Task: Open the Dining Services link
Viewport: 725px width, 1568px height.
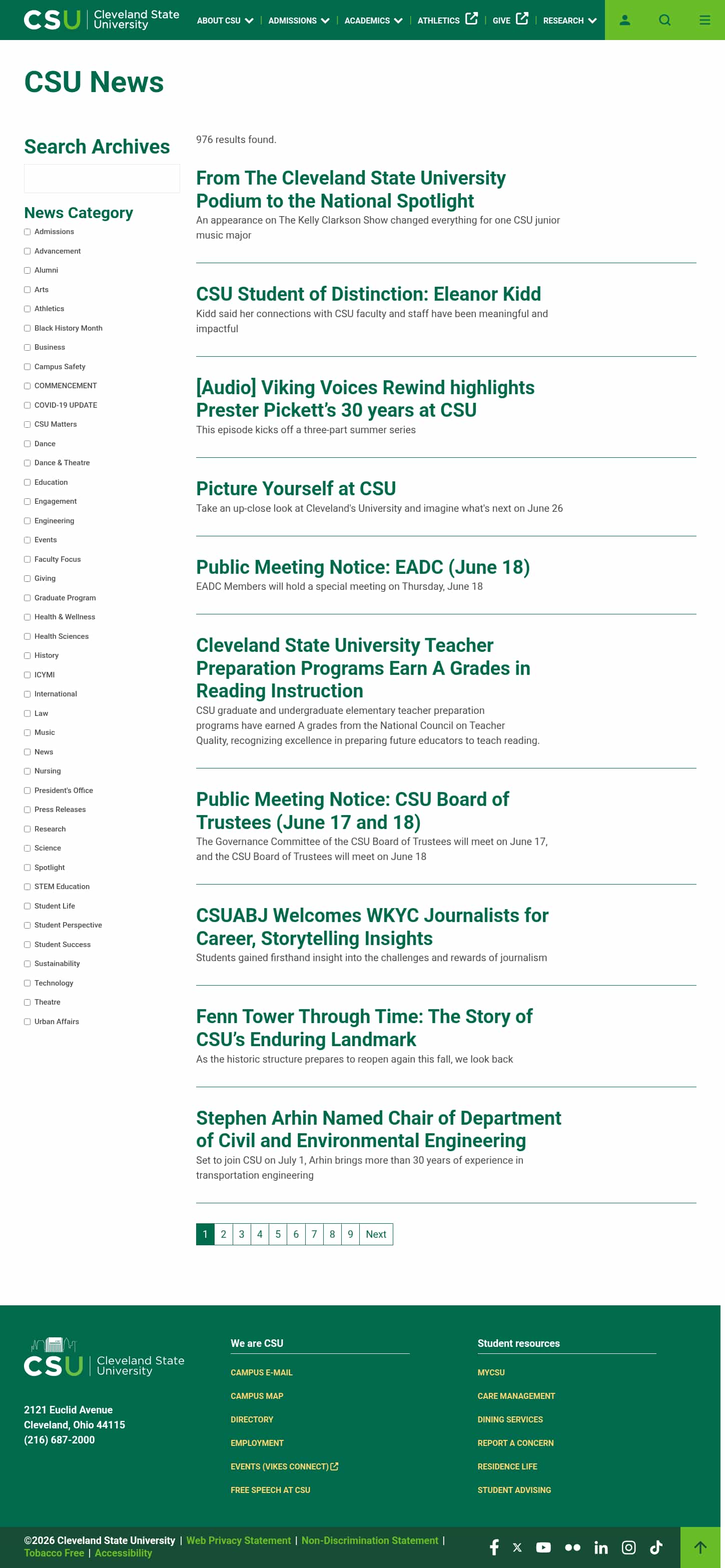Action: (510, 1419)
